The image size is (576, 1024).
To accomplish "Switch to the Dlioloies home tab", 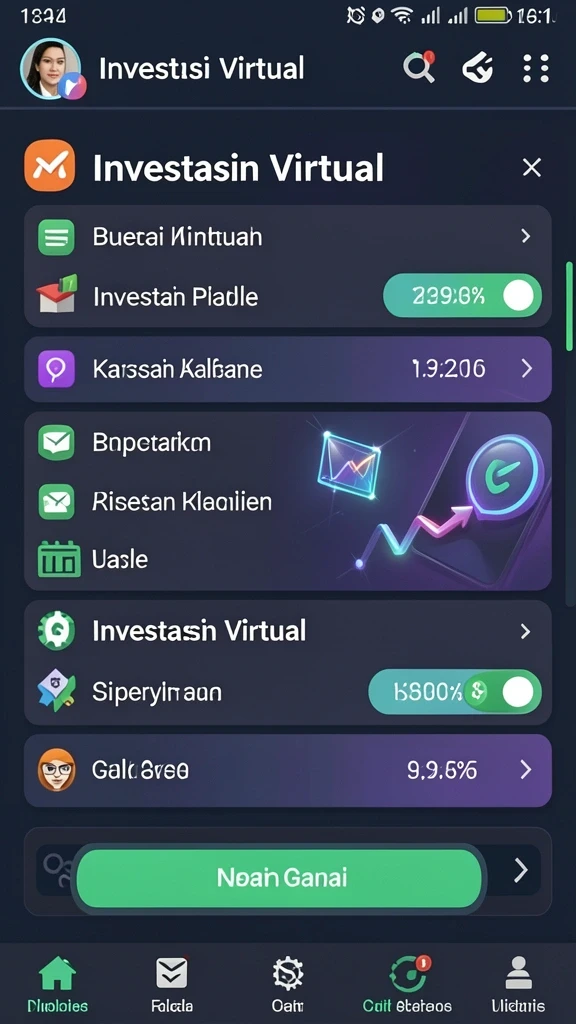I will (57, 985).
